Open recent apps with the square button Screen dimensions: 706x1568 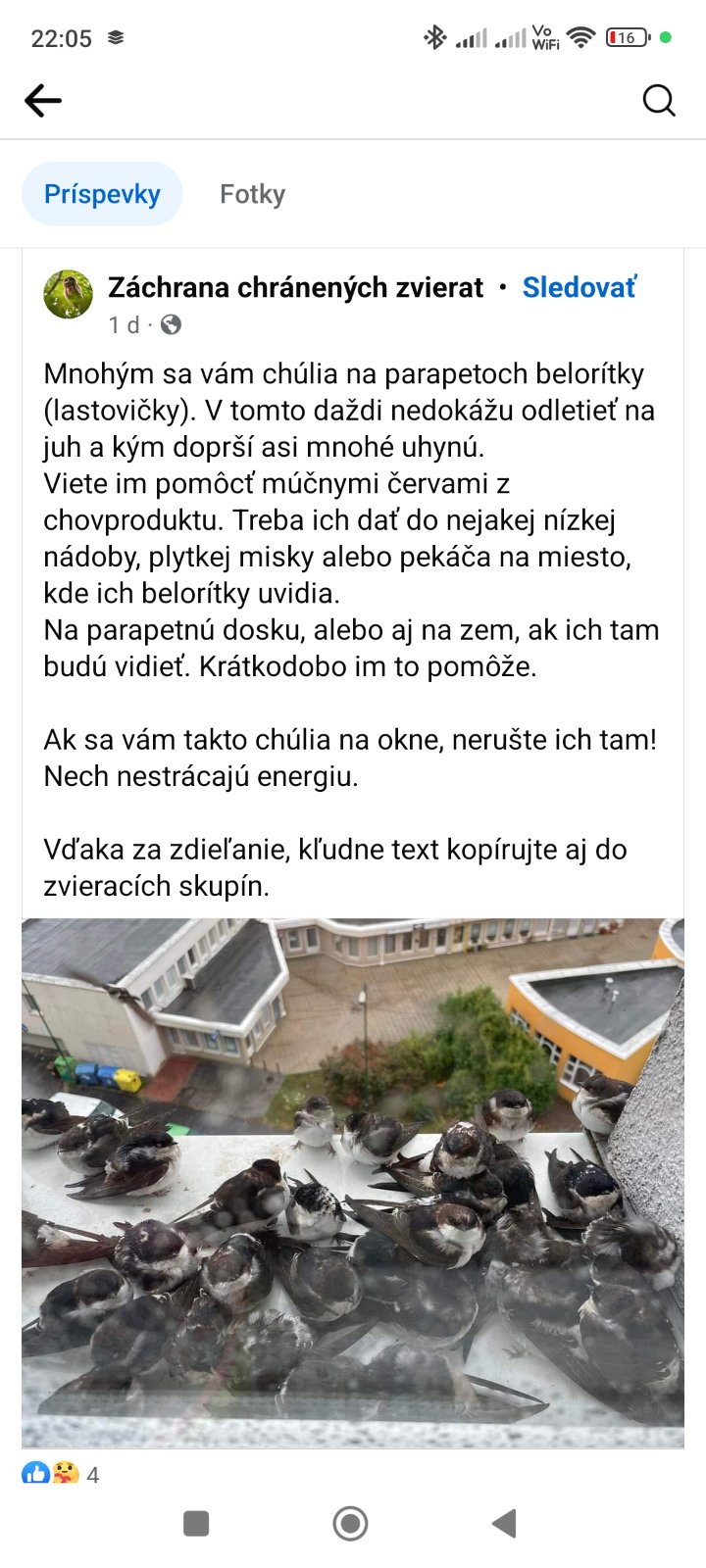pos(197,1523)
